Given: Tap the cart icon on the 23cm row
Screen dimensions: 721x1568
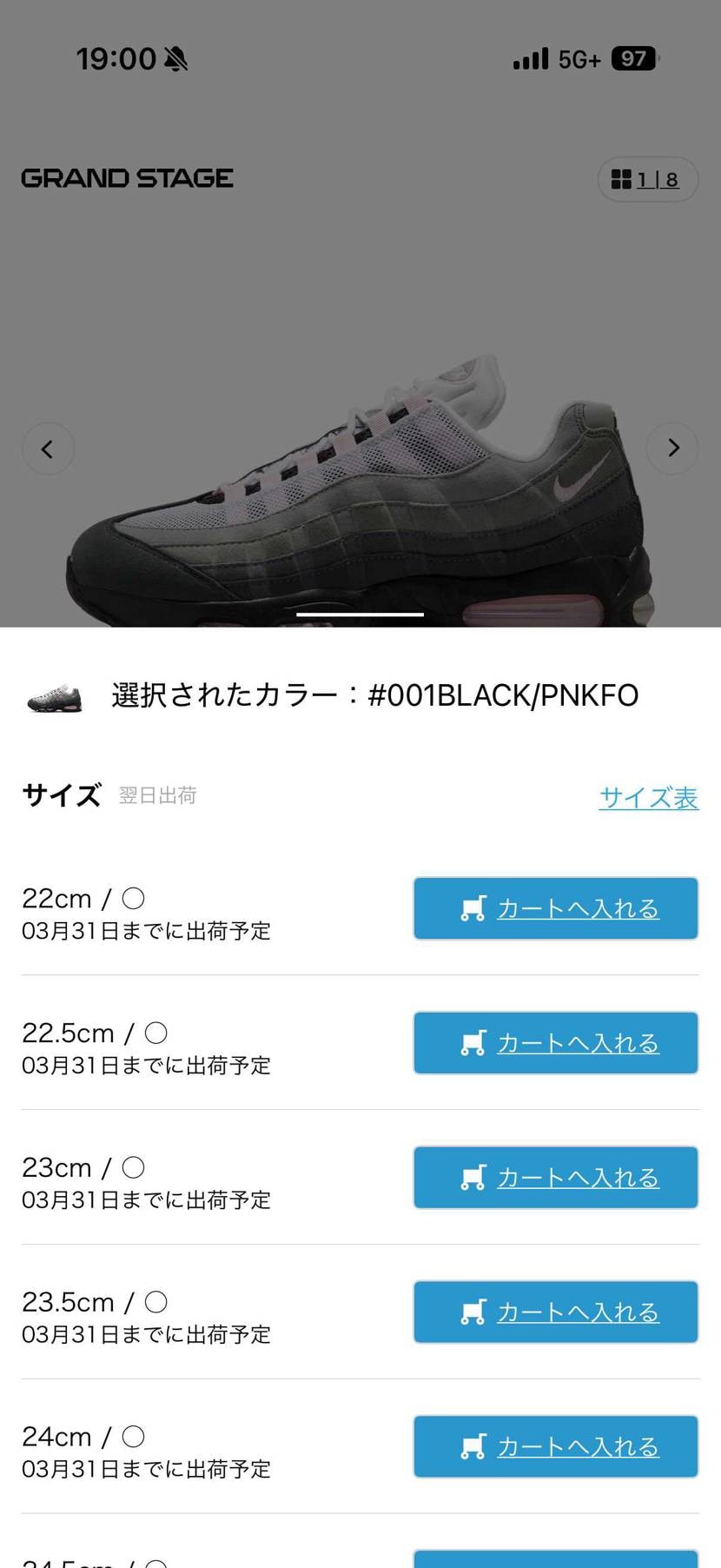Looking at the screenshot, I should (x=473, y=1177).
